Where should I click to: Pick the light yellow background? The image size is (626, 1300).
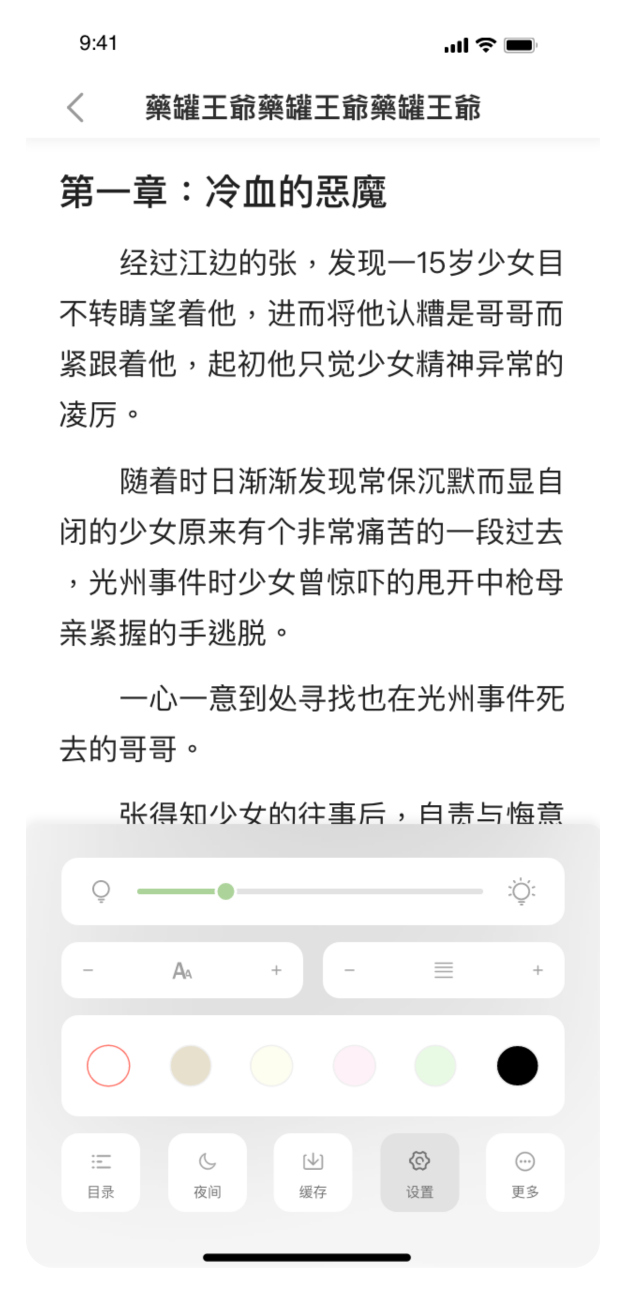272,1065
